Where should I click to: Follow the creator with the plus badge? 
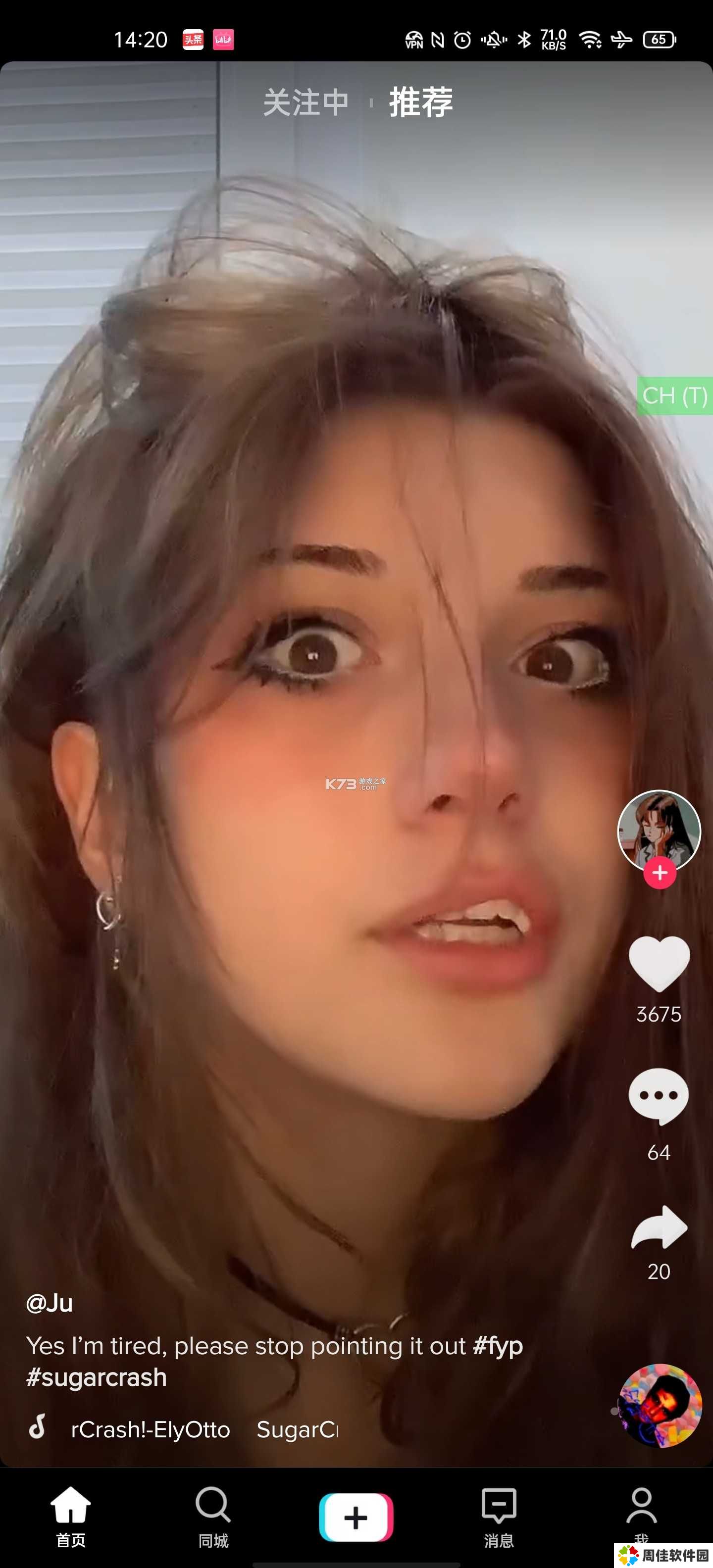click(660, 873)
